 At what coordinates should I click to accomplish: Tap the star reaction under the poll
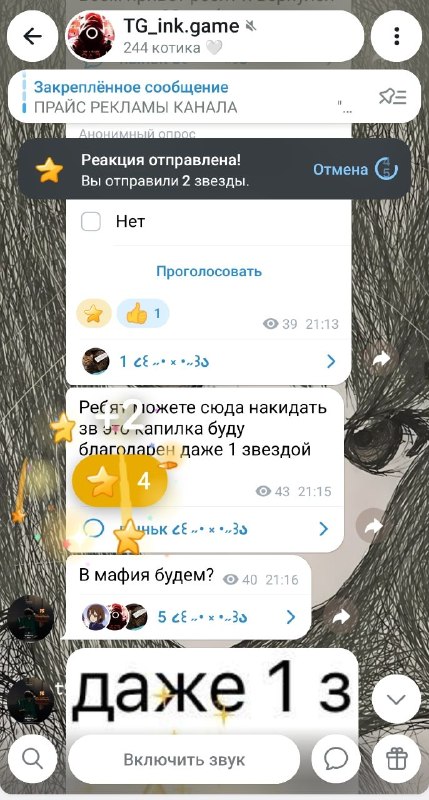point(94,314)
